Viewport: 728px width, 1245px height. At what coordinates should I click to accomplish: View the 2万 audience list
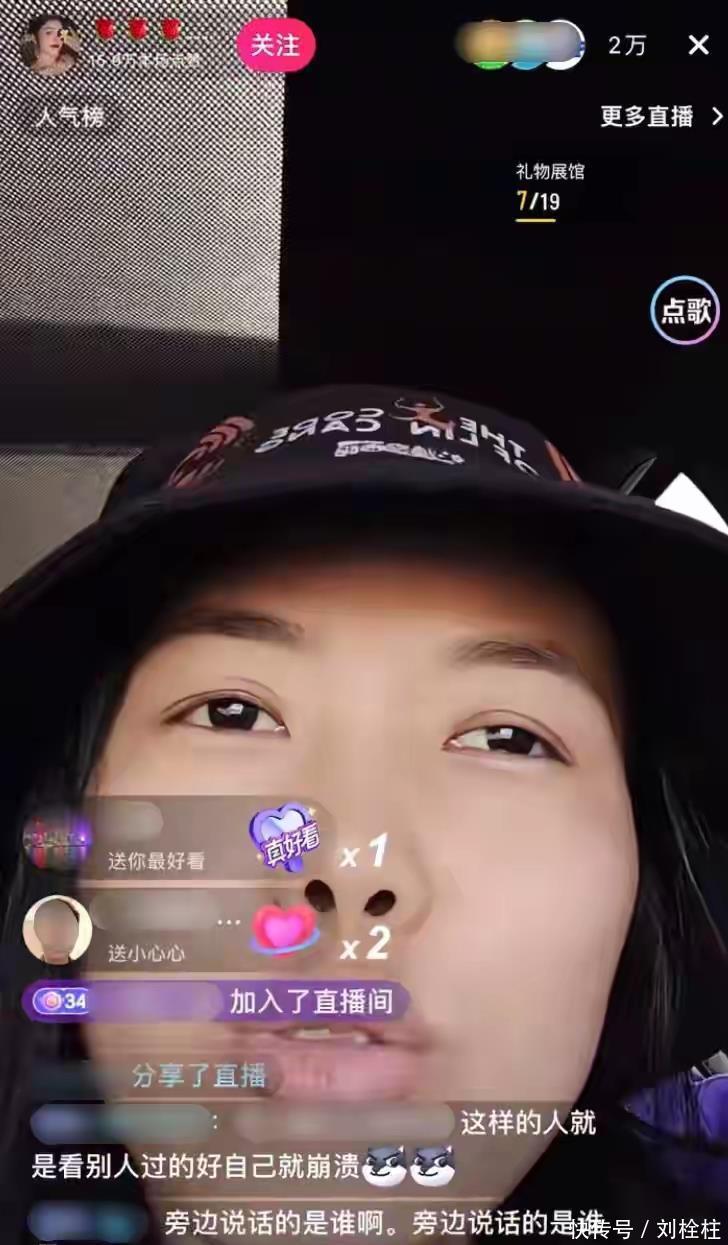627,46
